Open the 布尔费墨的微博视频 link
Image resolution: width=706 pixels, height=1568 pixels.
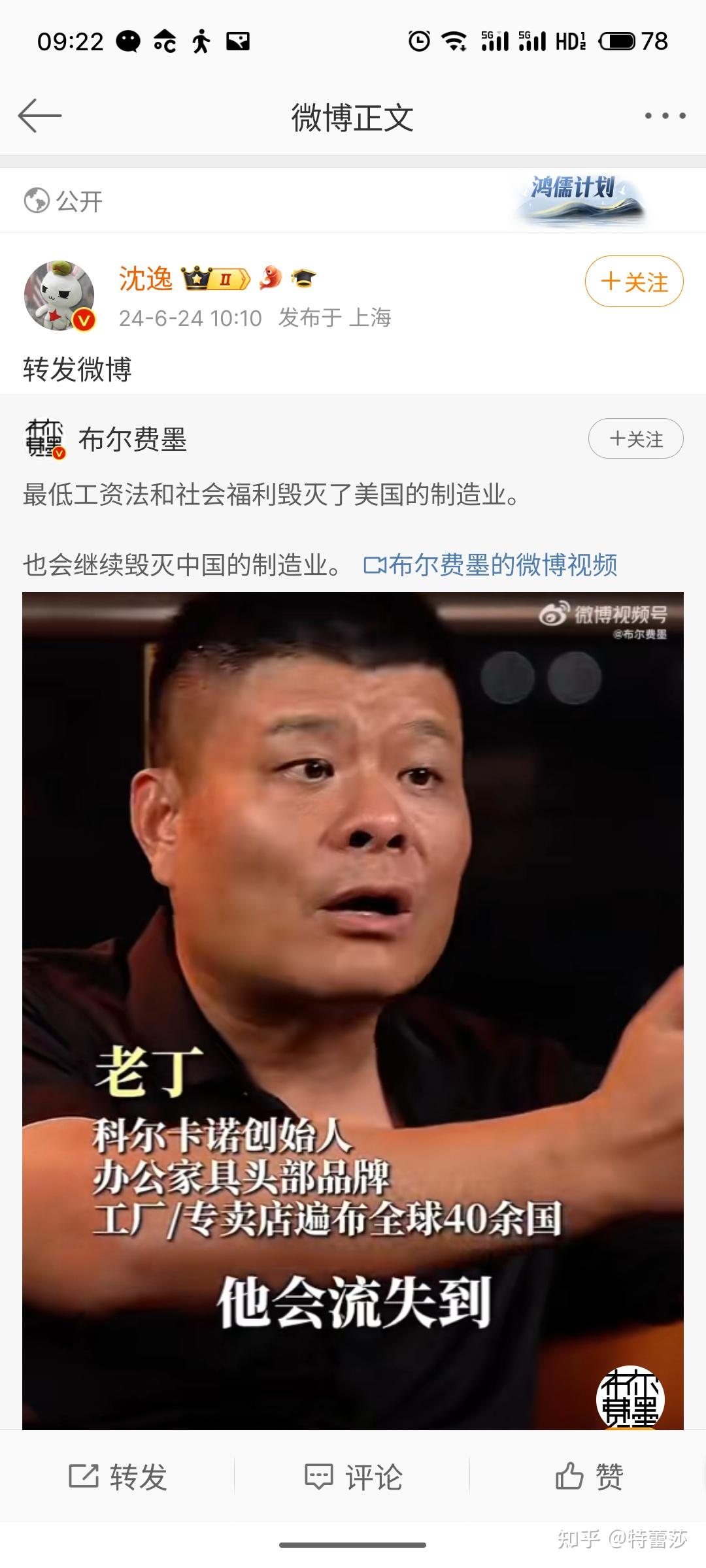491,564
